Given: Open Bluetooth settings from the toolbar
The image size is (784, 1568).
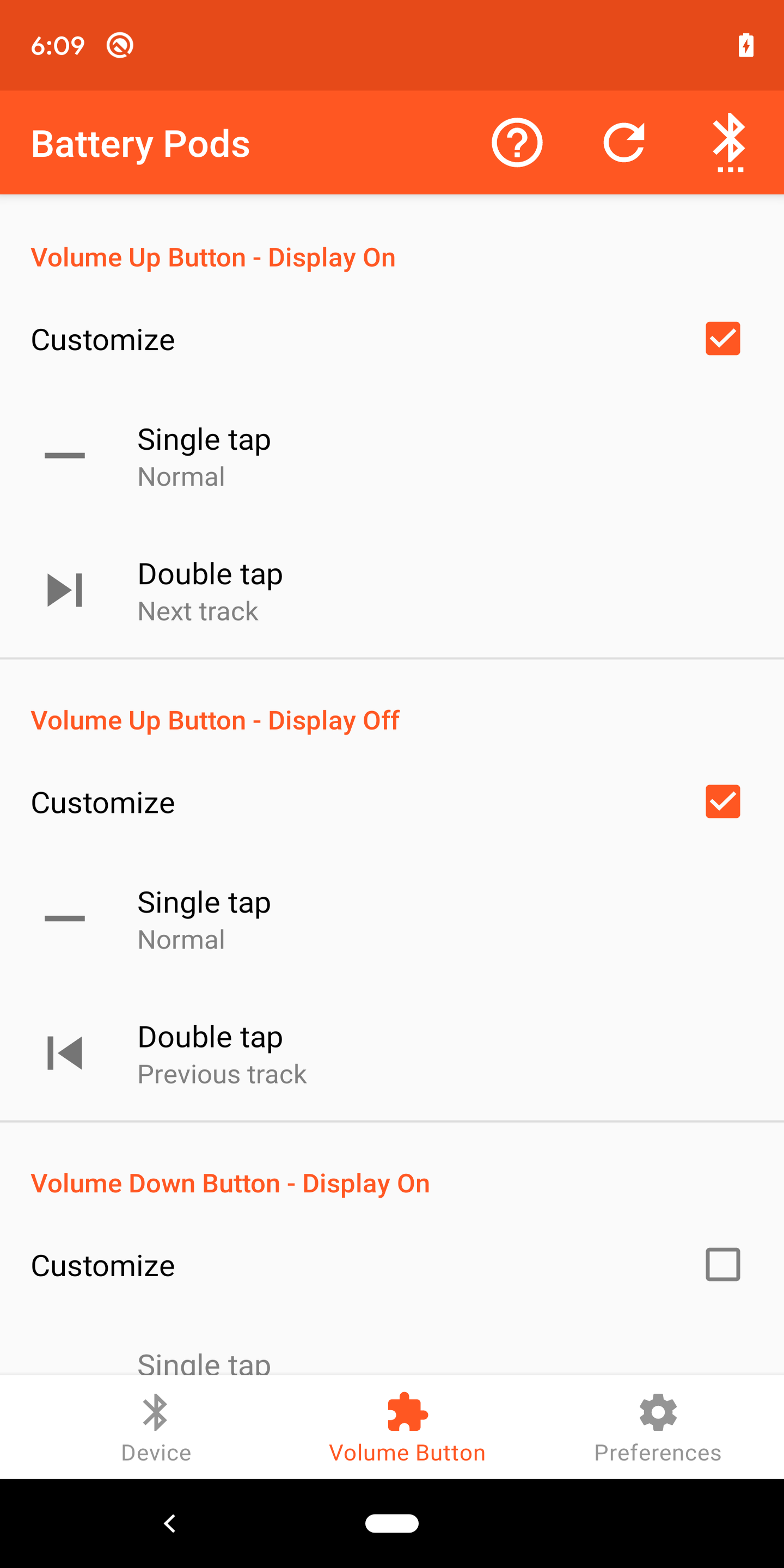Looking at the screenshot, I should (x=730, y=143).
